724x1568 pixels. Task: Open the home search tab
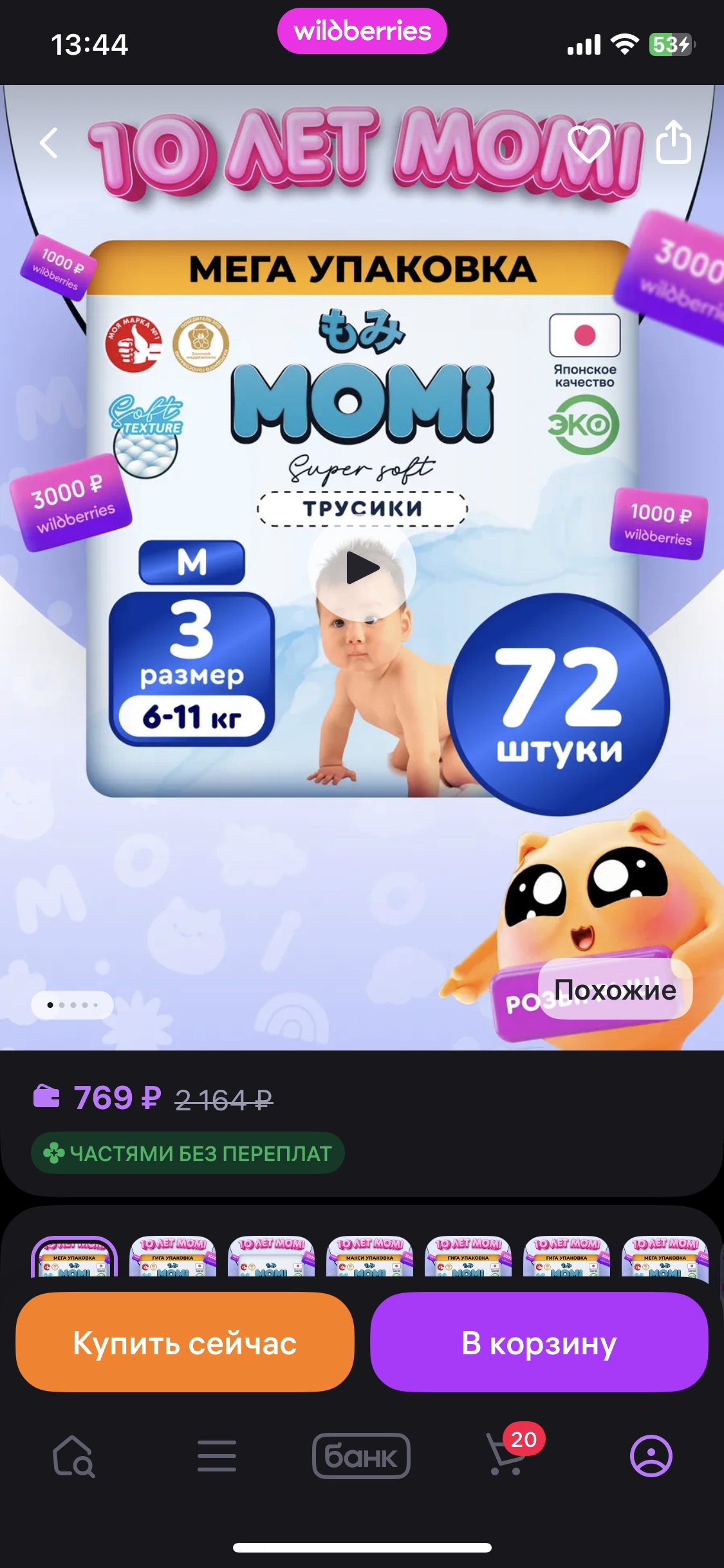tap(73, 1456)
